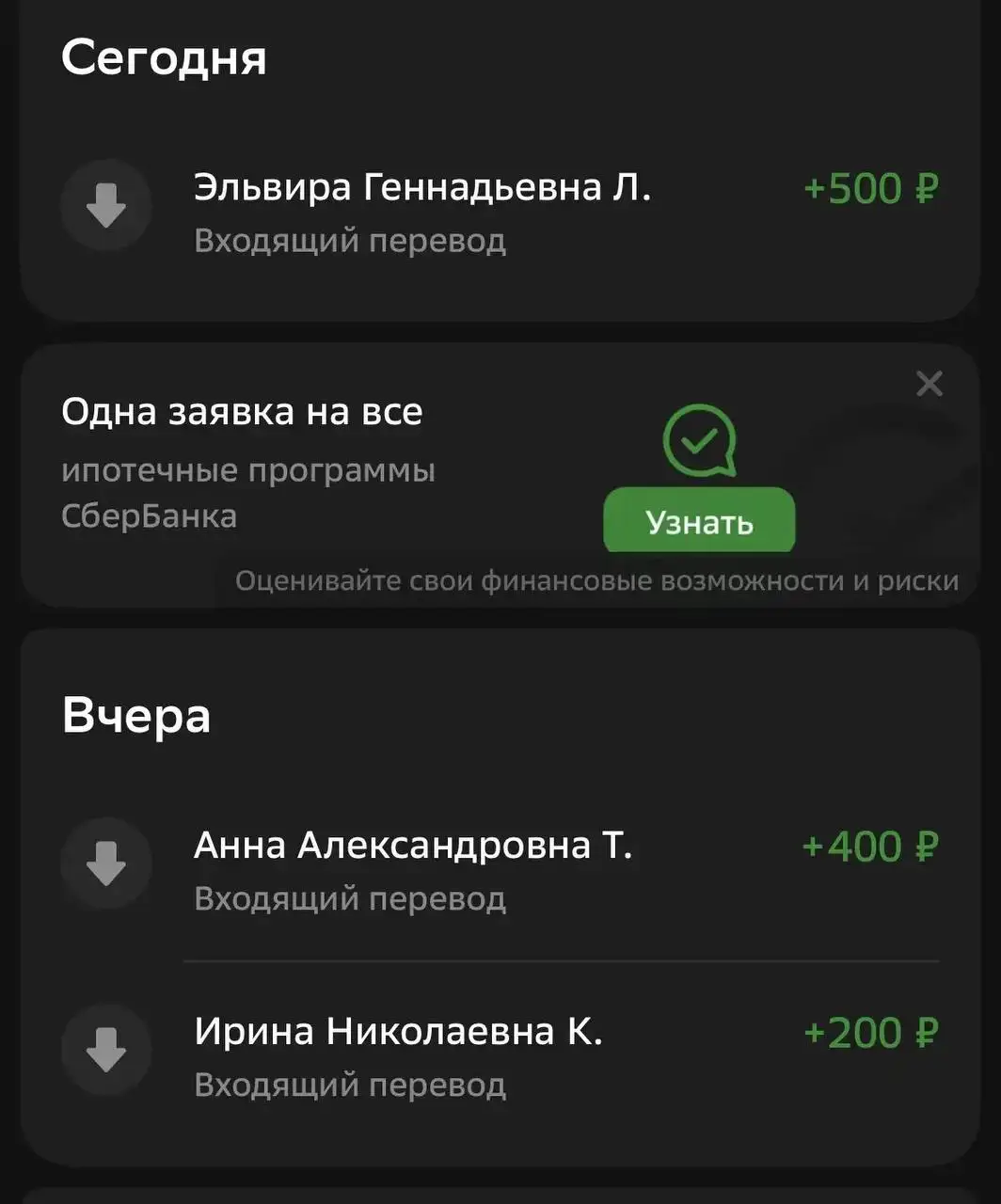Tap the Входящий перевод label under Эльвира

pyautogui.click(x=351, y=241)
